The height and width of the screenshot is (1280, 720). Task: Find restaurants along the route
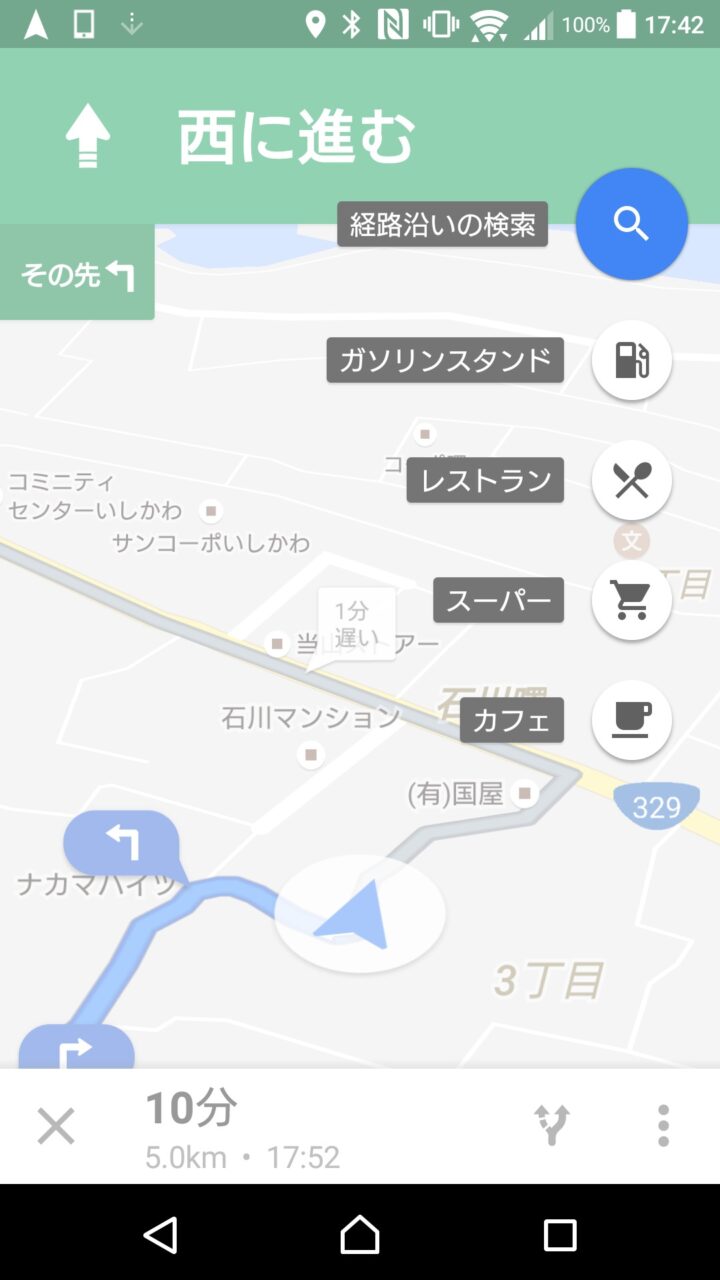coord(631,481)
